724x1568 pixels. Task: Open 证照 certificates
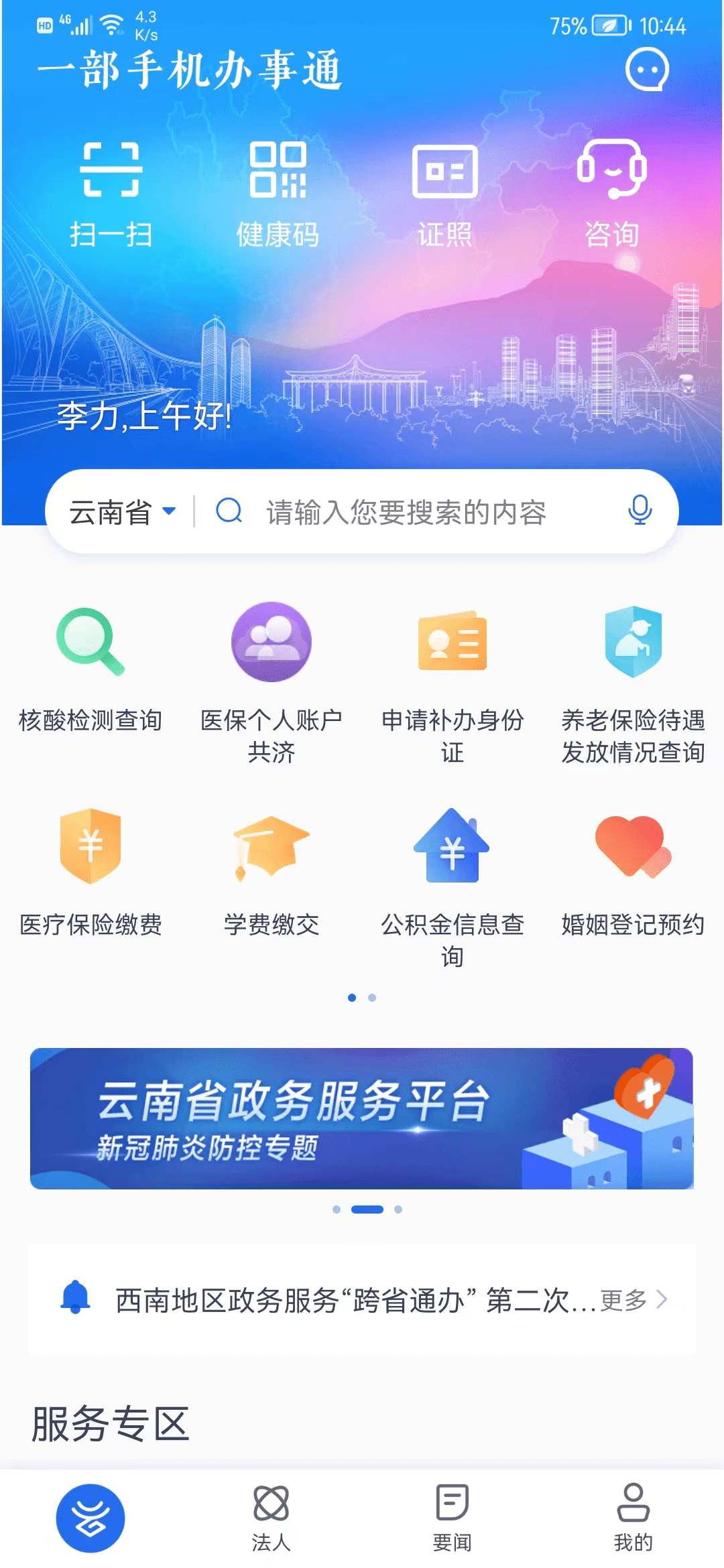pyautogui.click(x=444, y=194)
